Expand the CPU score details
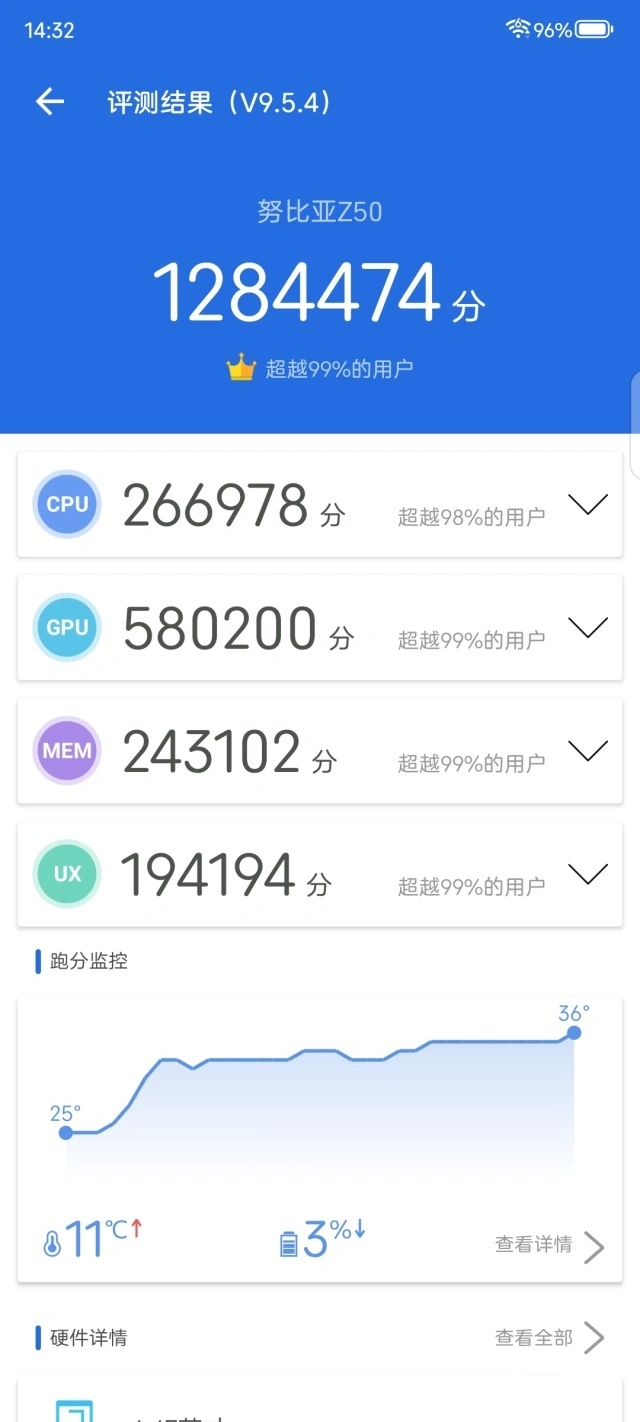This screenshot has width=640, height=1422. pyautogui.click(x=588, y=505)
